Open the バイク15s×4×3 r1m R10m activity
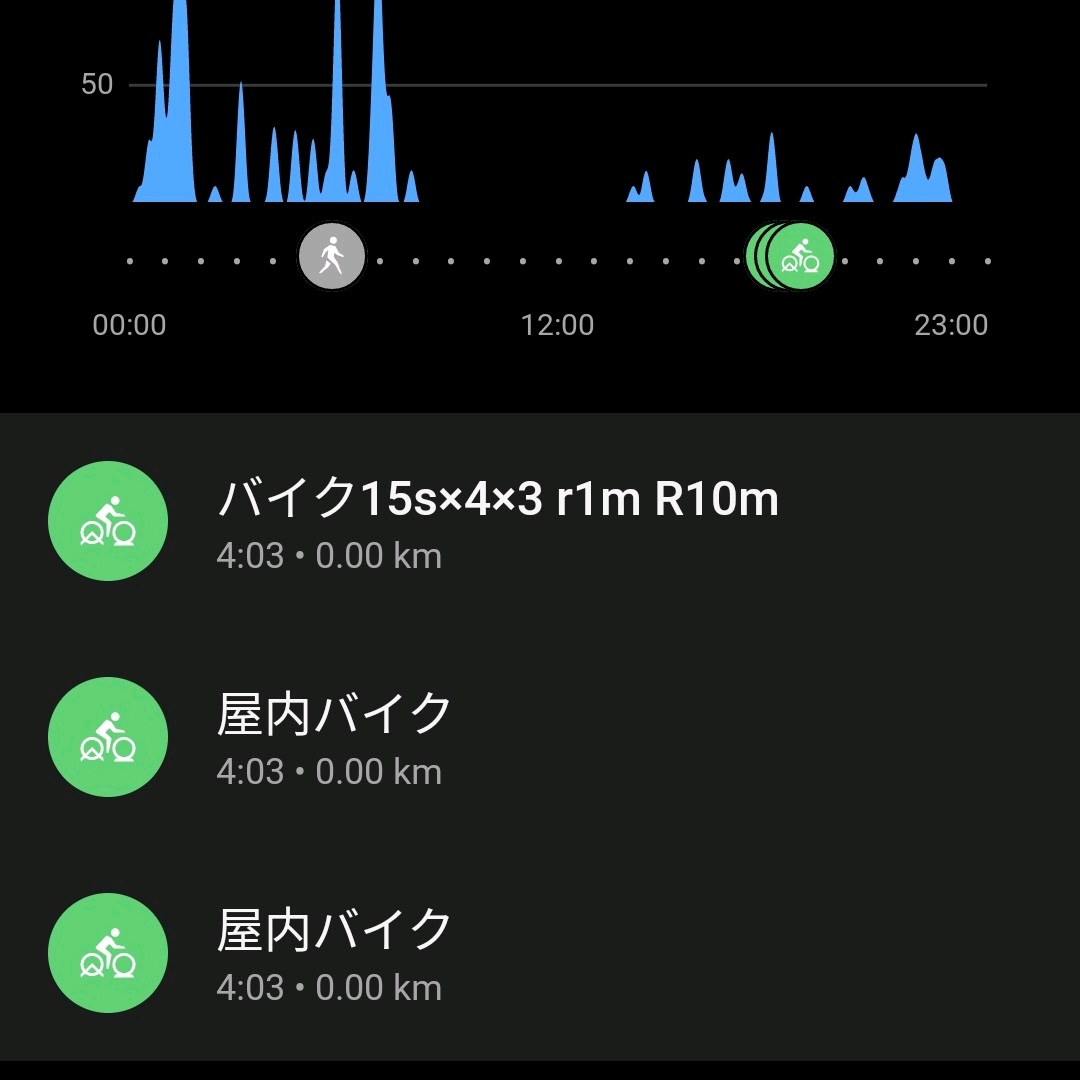 click(x=497, y=521)
